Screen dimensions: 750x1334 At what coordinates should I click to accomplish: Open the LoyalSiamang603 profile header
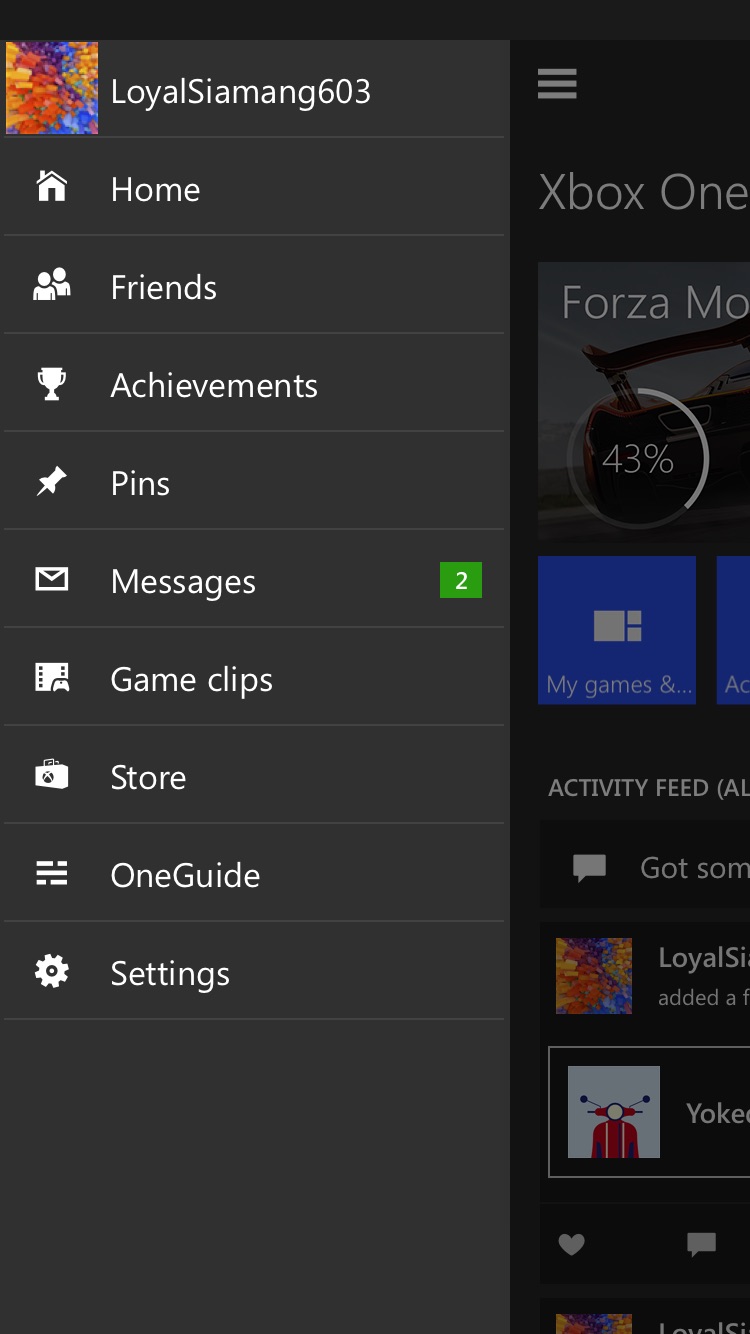point(255,89)
